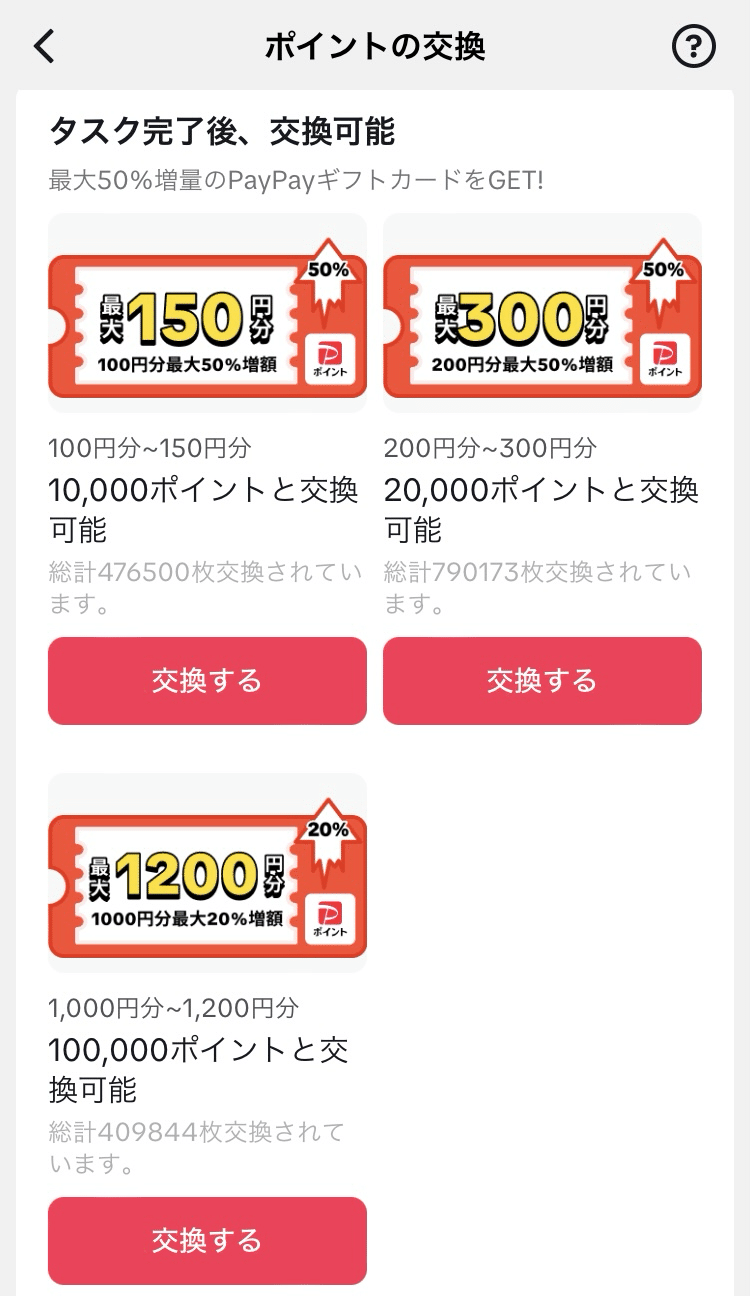750x1296 pixels.
Task: Tap 交換する under the 1200円 gift card
Action: 207,1240
